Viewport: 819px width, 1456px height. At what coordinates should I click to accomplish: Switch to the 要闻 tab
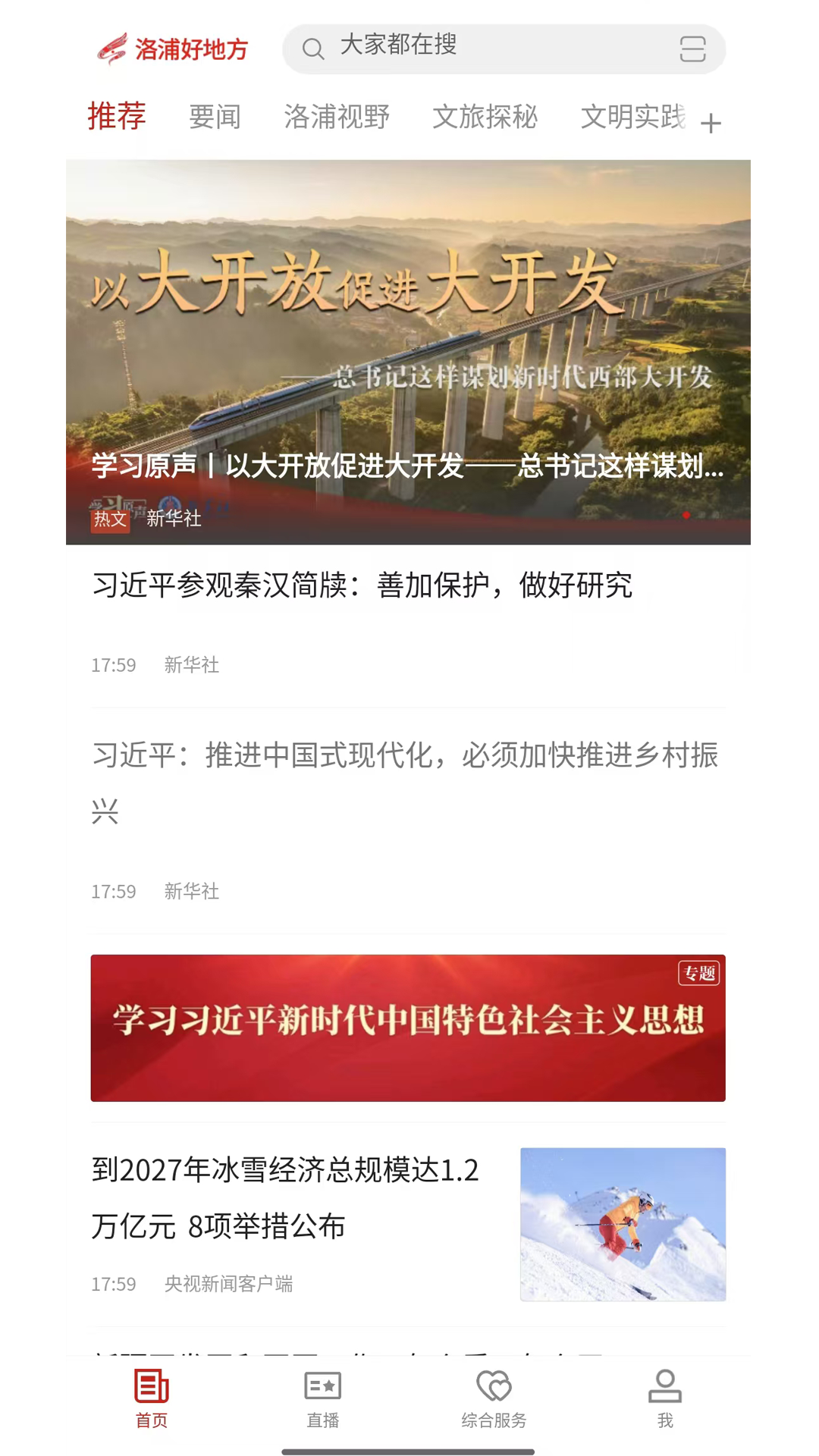215,117
